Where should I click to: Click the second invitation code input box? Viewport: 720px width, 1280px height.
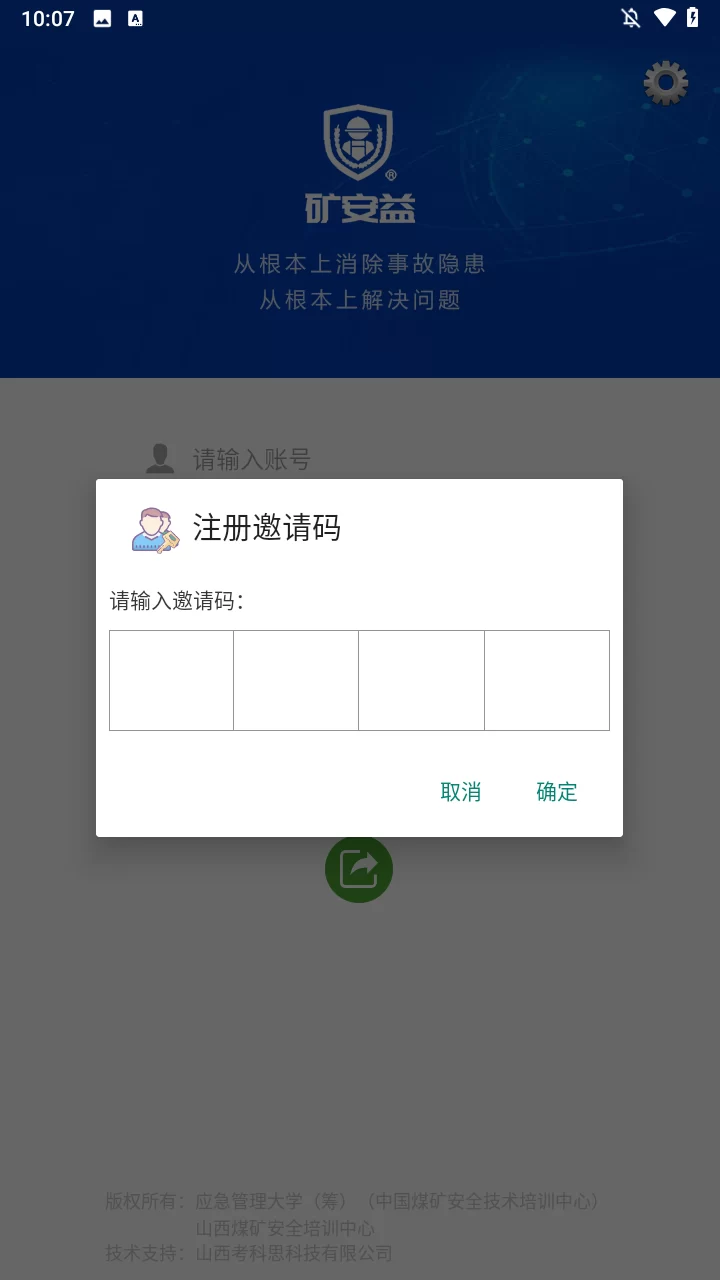pos(296,680)
